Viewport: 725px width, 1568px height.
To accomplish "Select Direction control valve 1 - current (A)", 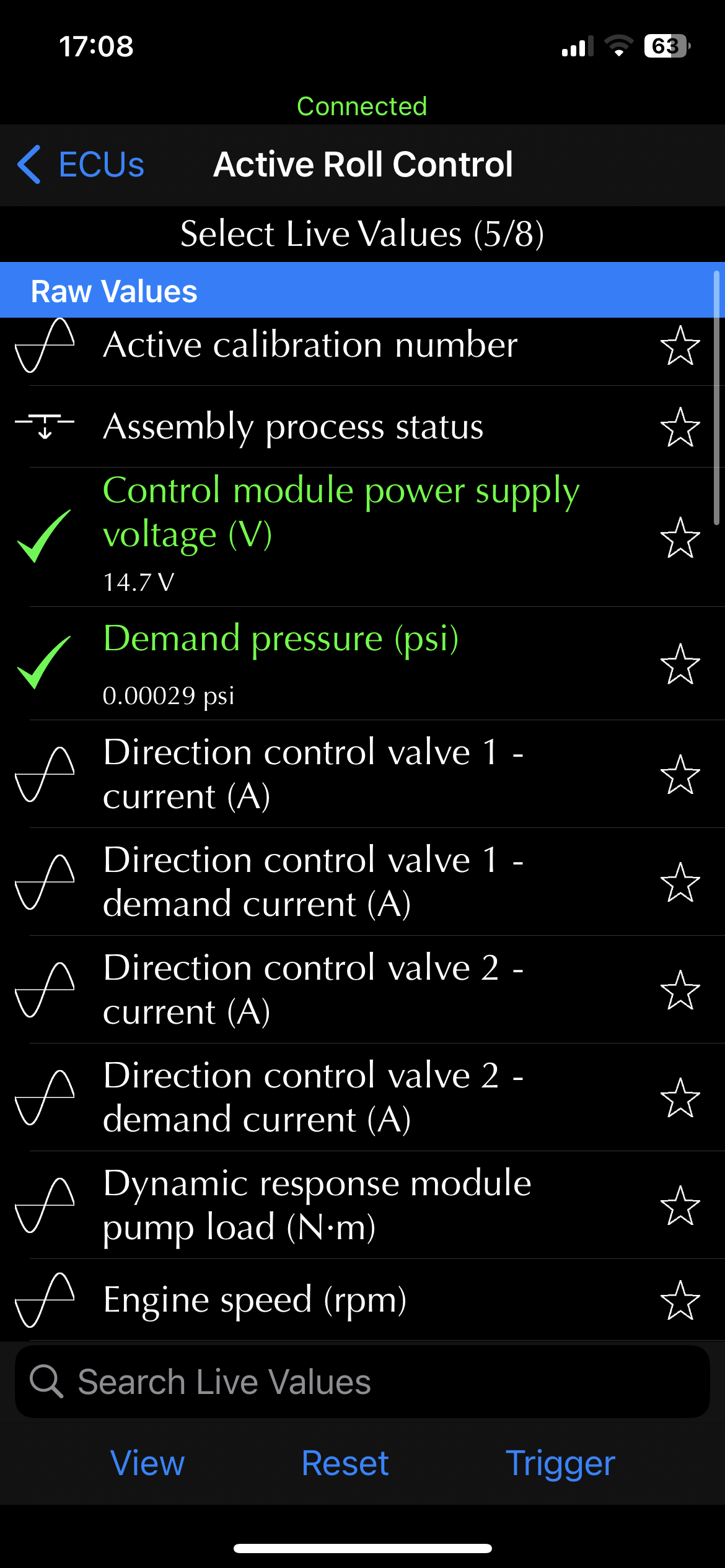I will 362,774.
